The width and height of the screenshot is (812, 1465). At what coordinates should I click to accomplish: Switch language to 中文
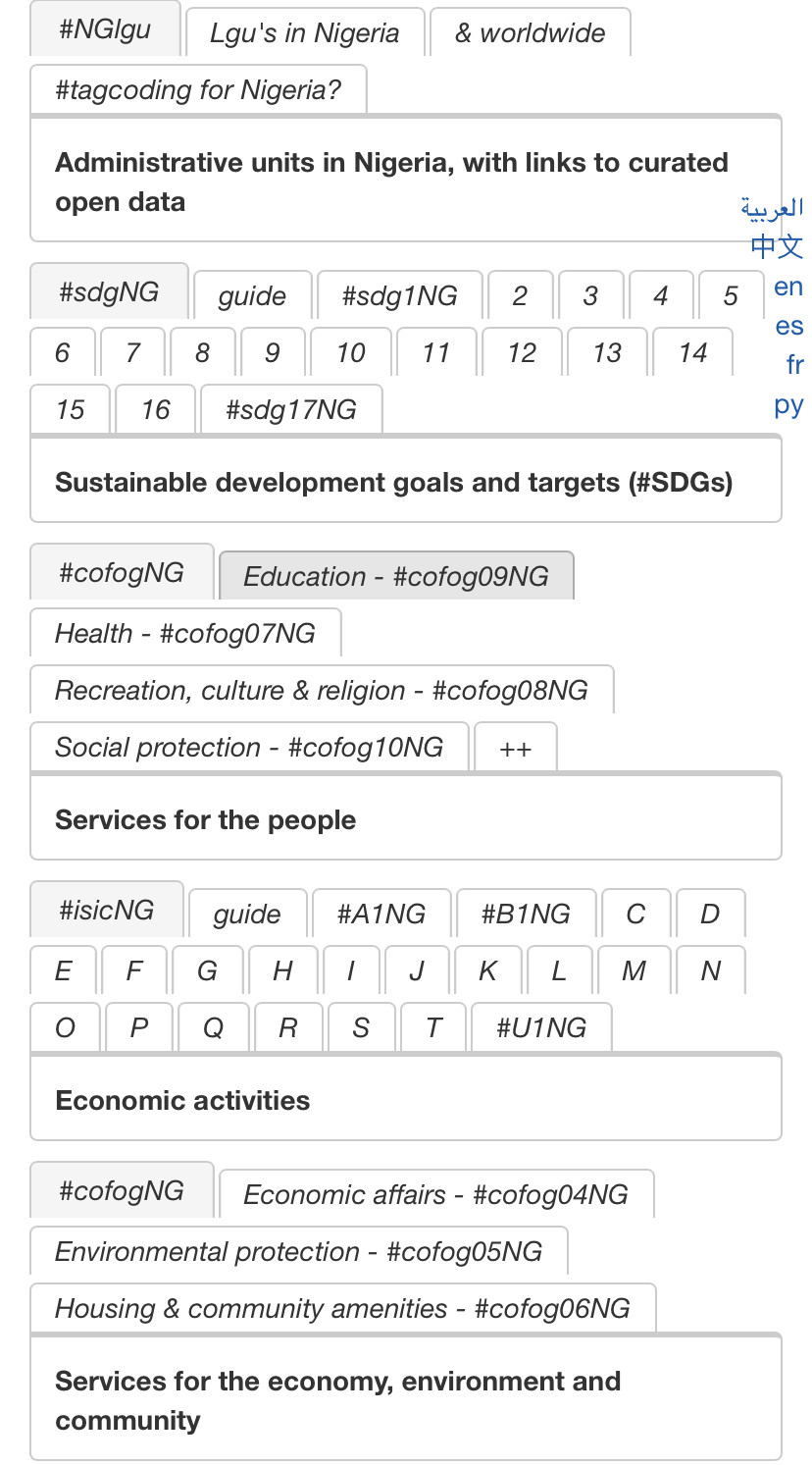click(x=777, y=246)
